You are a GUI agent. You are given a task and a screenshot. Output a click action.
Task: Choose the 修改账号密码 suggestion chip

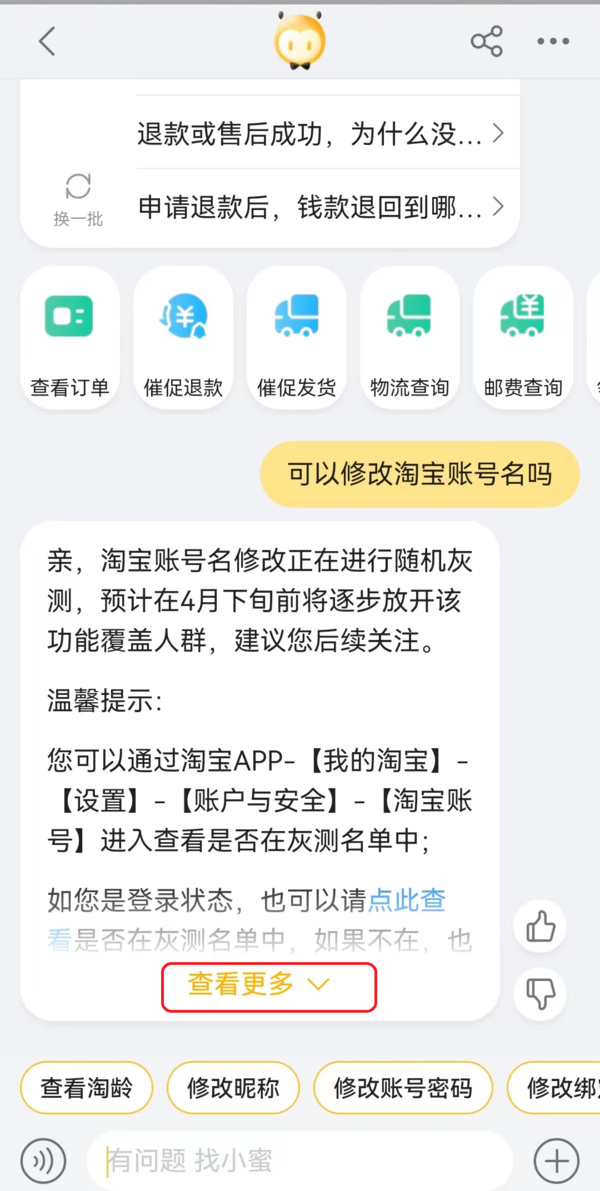click(x=403, y=1087)
